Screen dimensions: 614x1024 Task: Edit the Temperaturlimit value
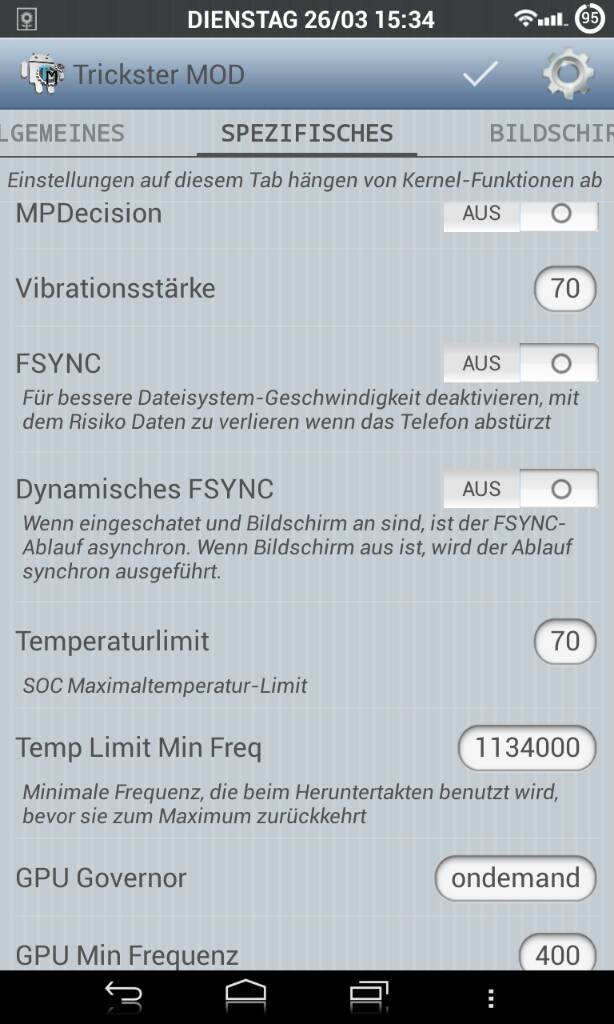[x=565, y=641]
